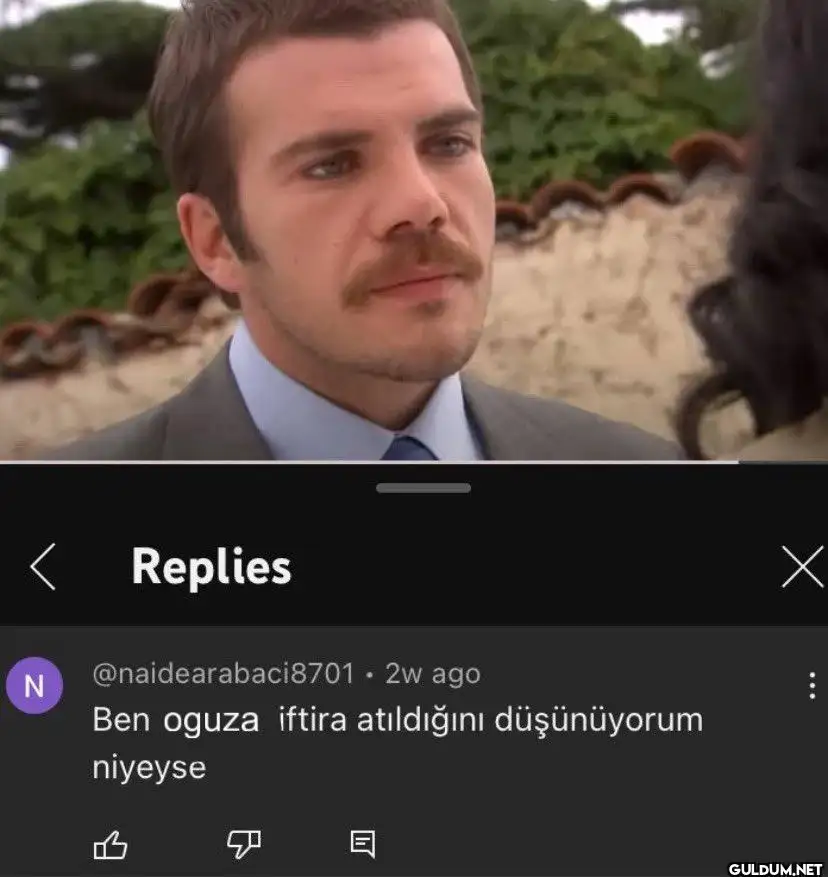The width and height of the screenshot is (828, 877).
Task: Go back from the Replies panel
Action: pos(42,568)
